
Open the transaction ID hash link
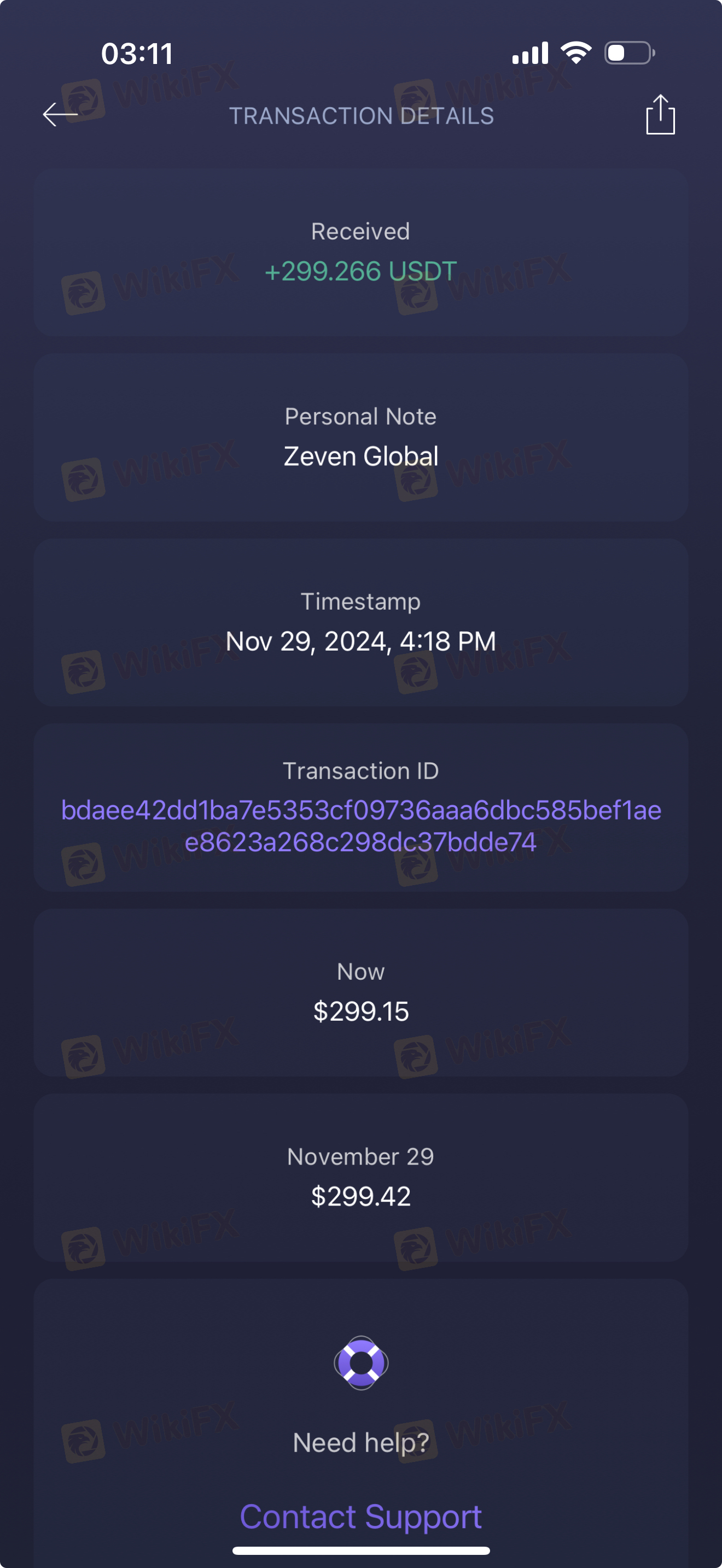pos(361,826)
